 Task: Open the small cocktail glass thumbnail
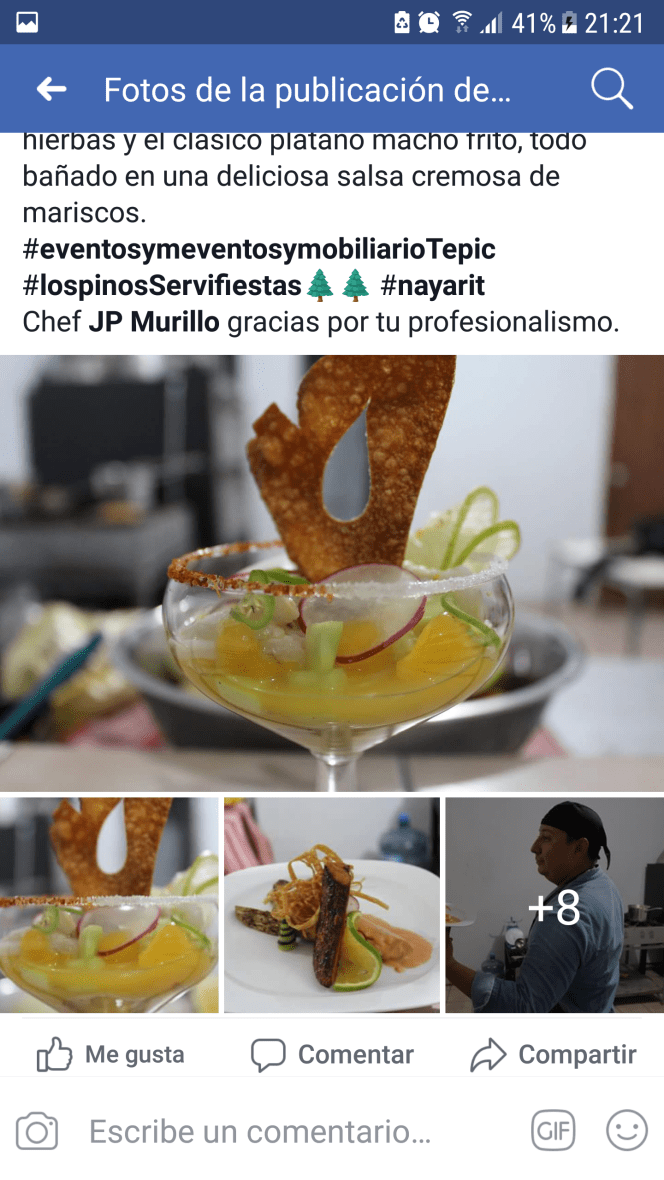[109, 905]
